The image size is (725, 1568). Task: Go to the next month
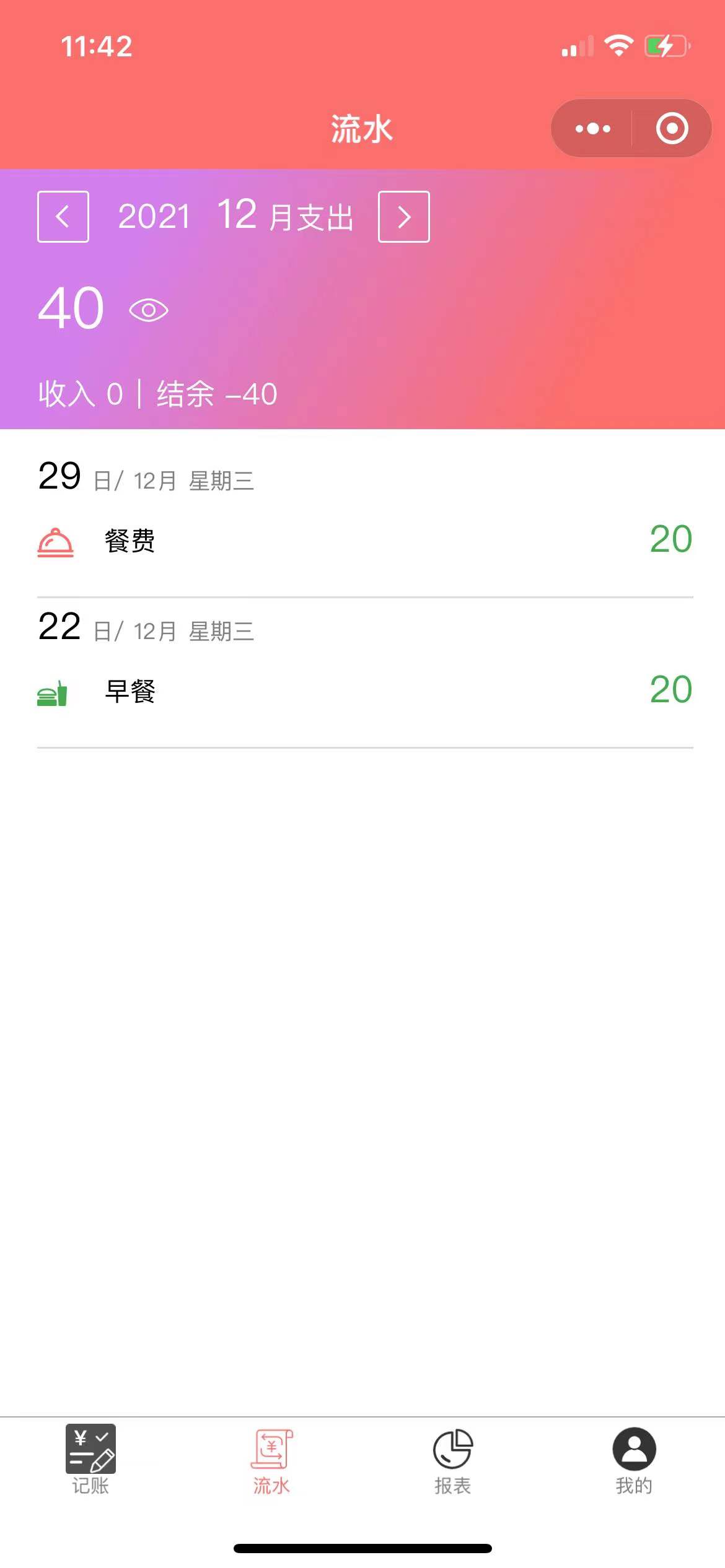(403, 217)
